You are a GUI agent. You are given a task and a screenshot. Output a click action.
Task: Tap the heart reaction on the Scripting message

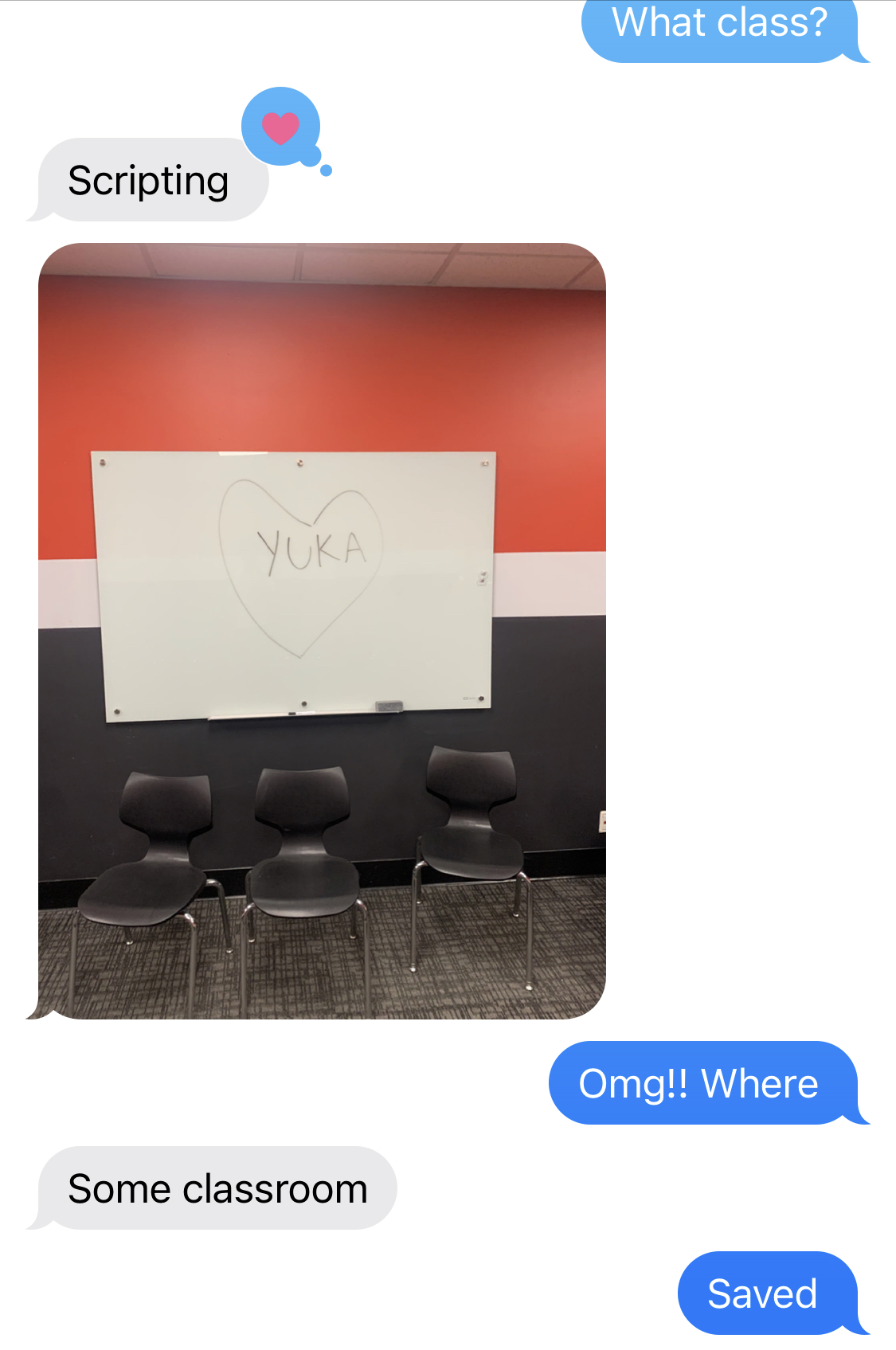click(280, 127)
